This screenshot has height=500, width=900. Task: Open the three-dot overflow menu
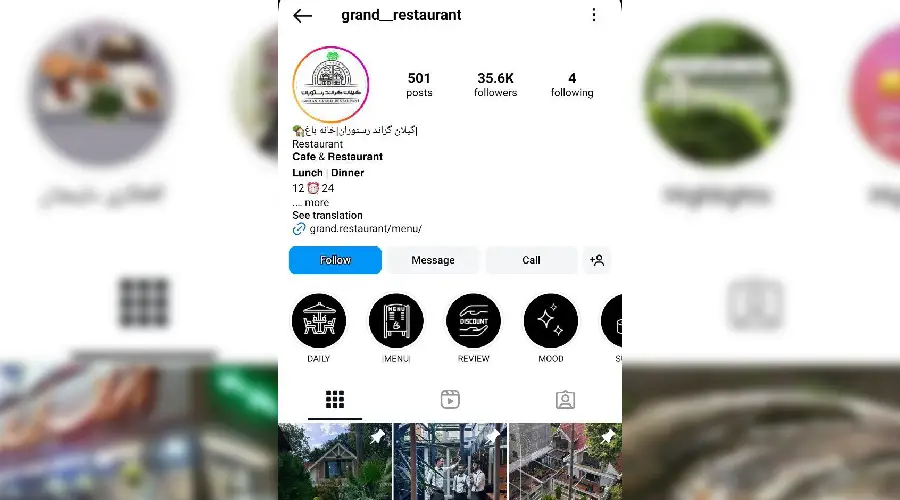point(594,15)
